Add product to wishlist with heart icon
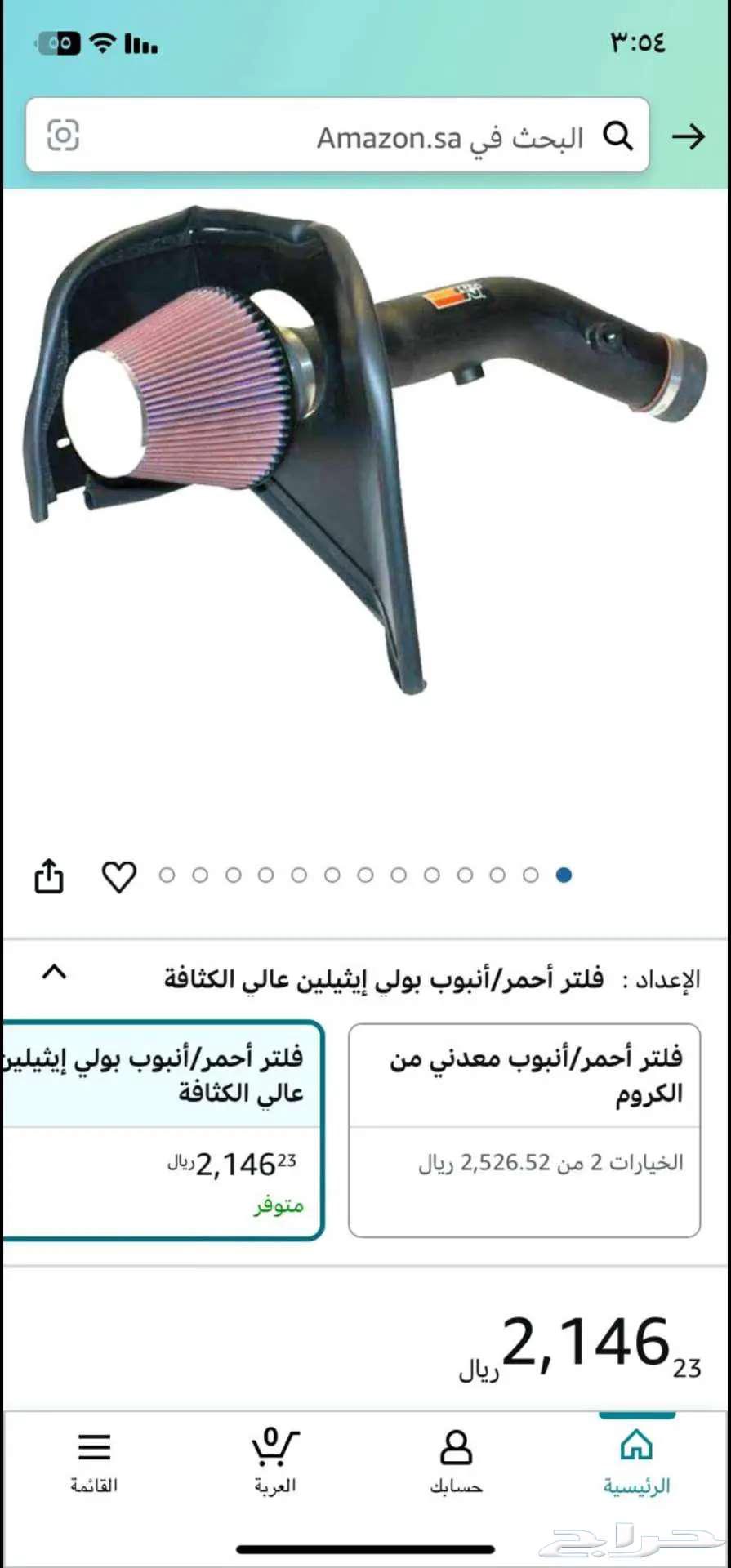This screenshot has height=1568, width=731. [118, 876]
